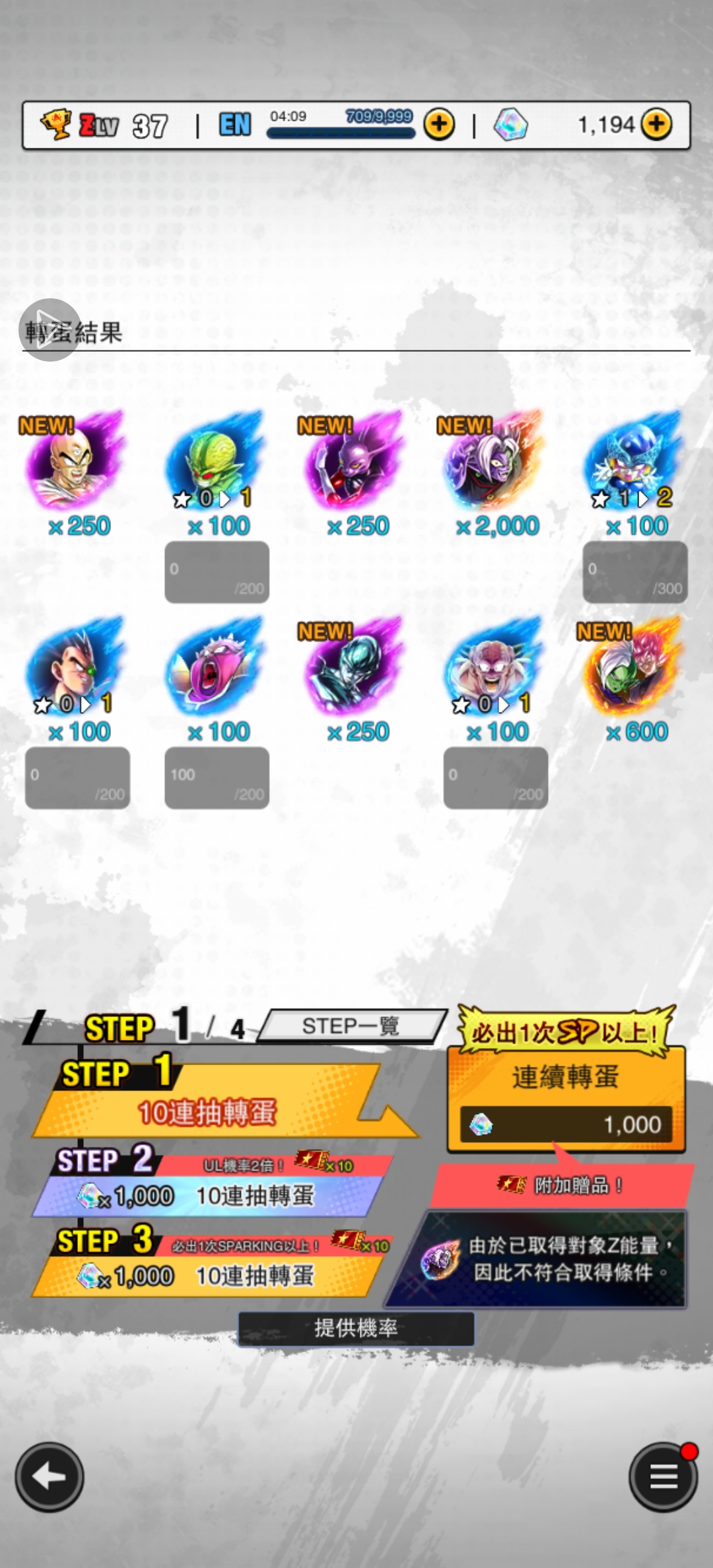Go back with the arrow button

coord(50,1477)
